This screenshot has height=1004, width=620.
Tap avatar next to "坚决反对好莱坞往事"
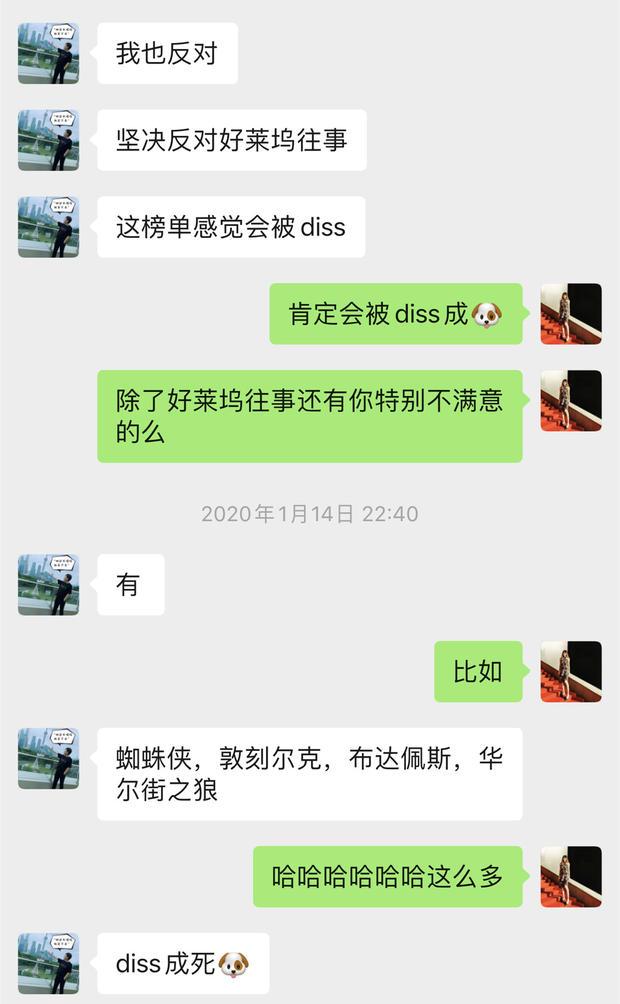coord(48,140)
